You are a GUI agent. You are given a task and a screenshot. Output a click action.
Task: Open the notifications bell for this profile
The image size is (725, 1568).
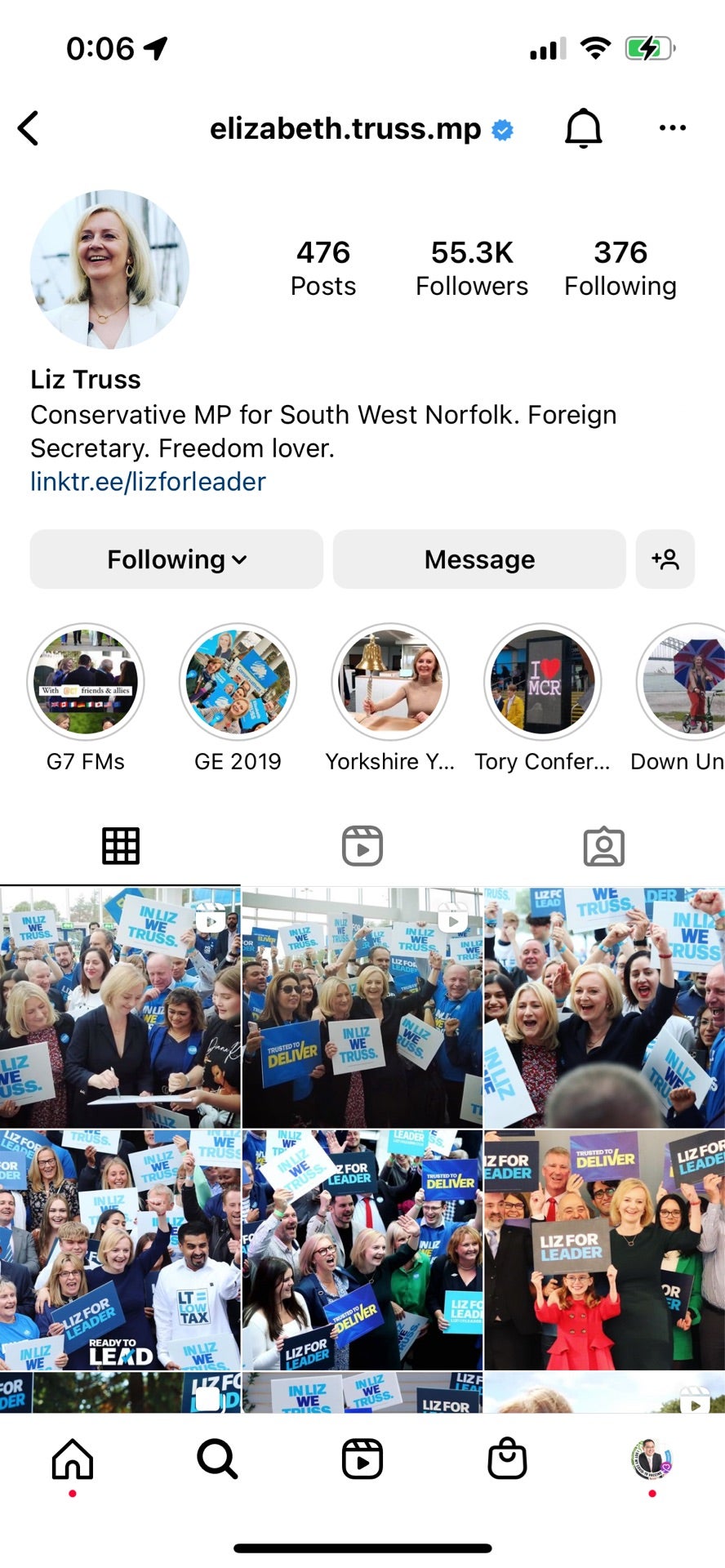click(x=583, y=129)
